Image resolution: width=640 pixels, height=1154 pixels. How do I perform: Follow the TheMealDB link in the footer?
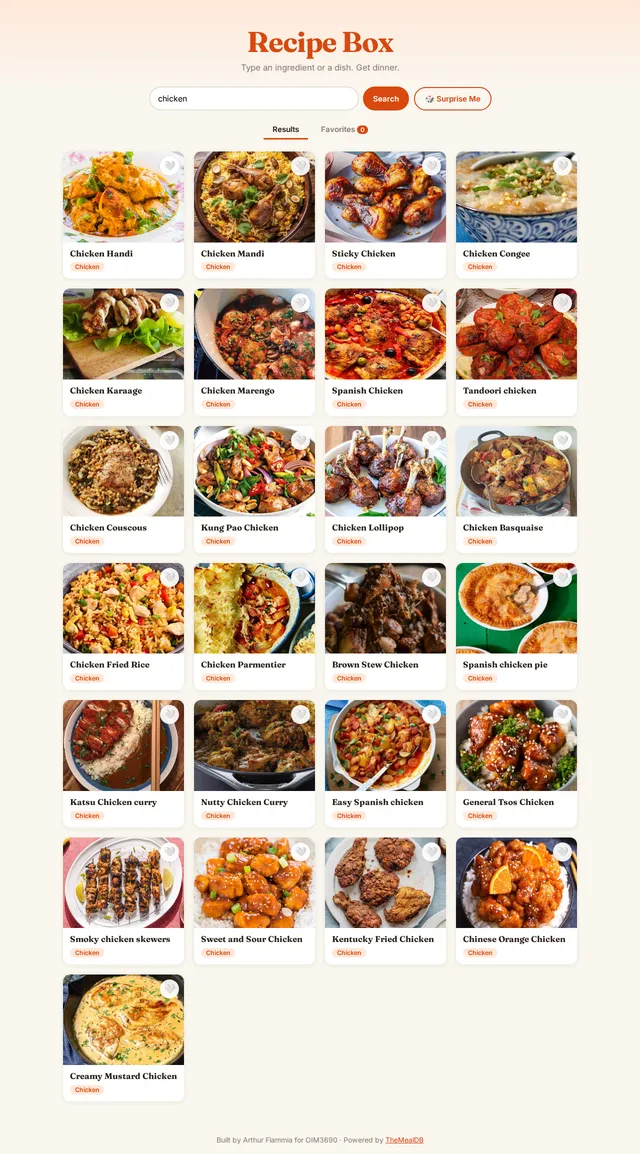[404, 1140]
